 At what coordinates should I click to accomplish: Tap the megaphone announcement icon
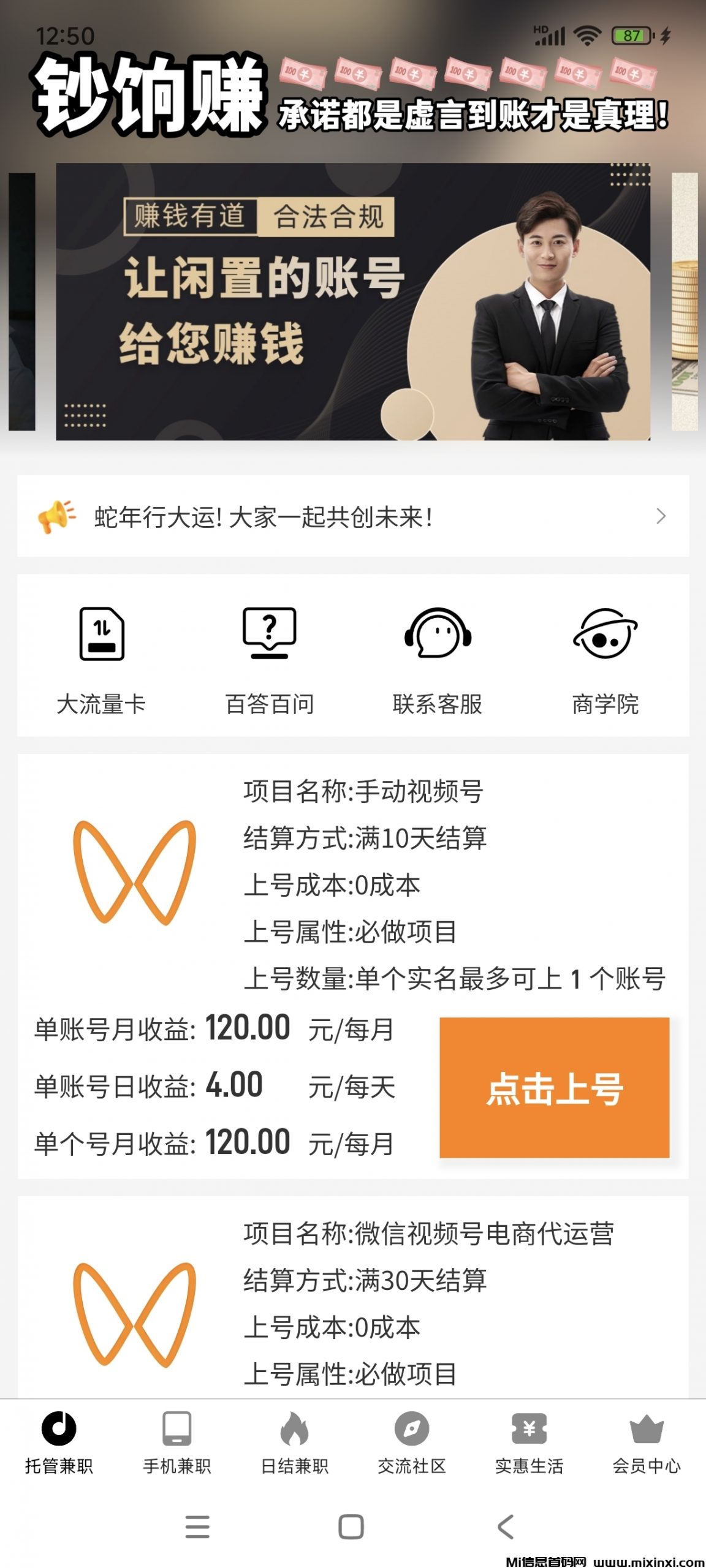(55, 518)
